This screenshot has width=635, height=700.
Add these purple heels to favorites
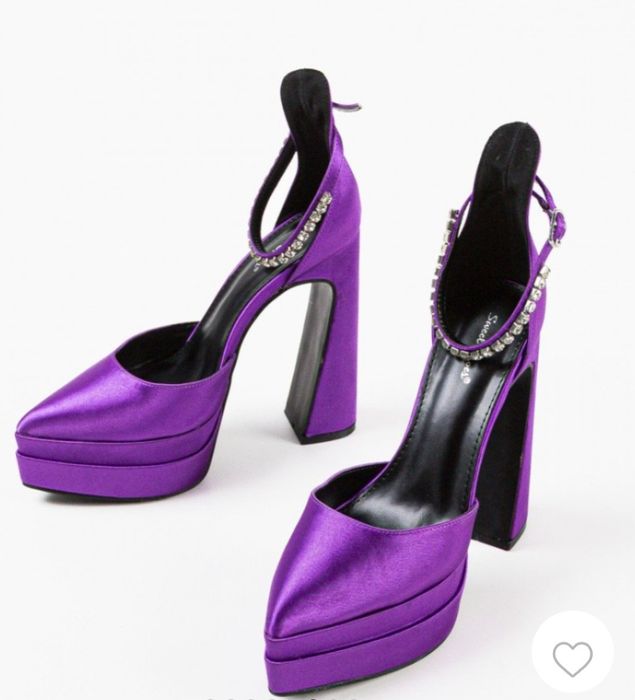tap(573, 657)
